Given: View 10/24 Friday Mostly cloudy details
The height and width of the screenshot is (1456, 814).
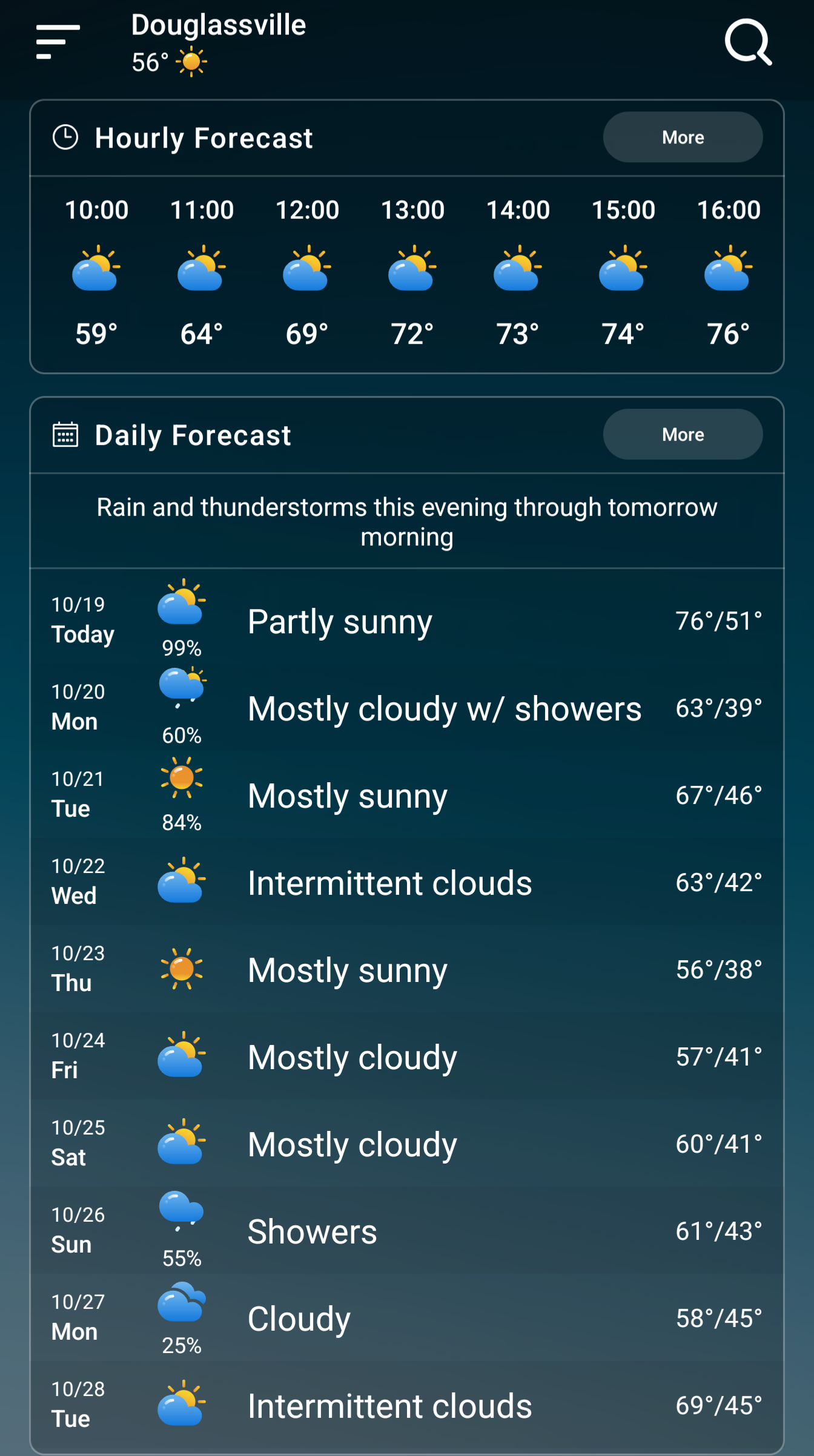Looking at the screenshot, I should [407, 1056].
